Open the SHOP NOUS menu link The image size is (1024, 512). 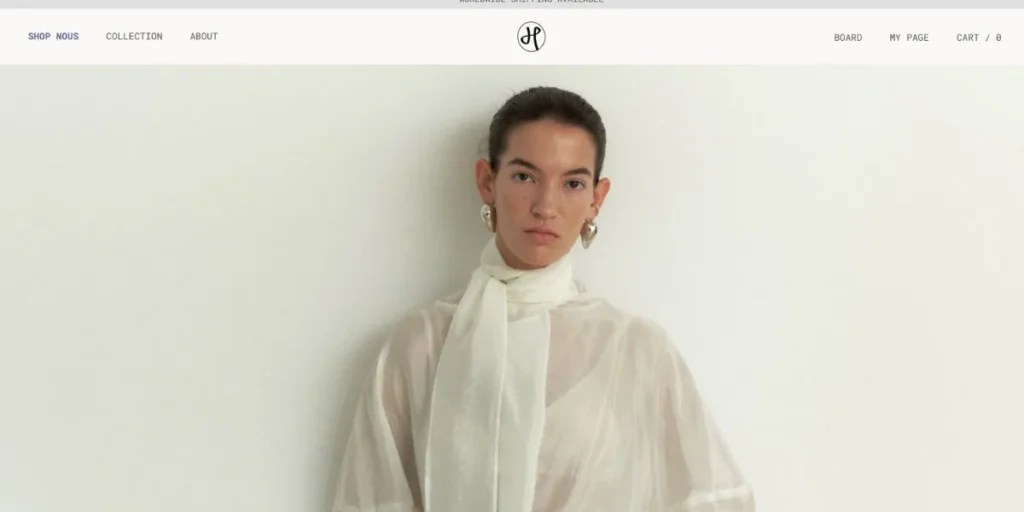53,37
